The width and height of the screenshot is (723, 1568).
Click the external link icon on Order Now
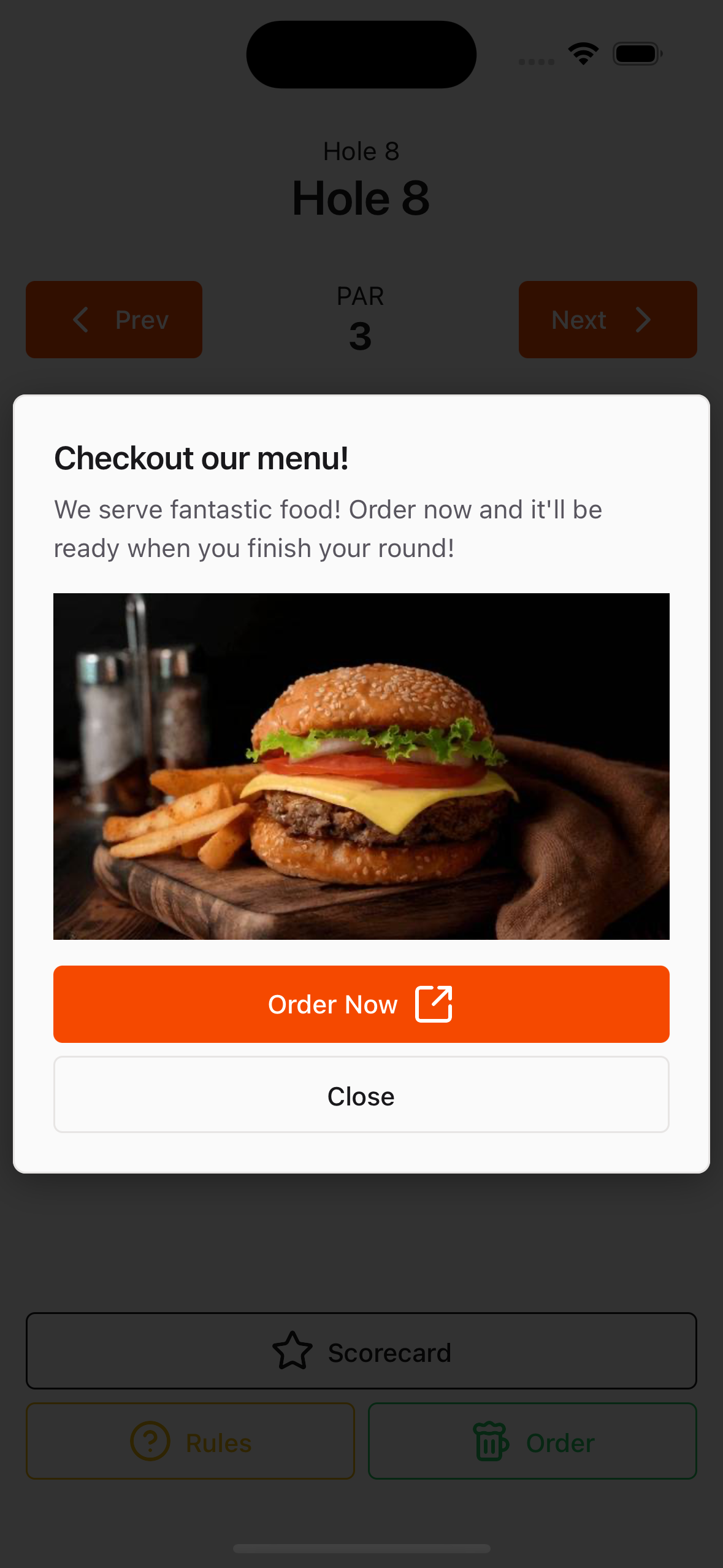click(433, 1004)
